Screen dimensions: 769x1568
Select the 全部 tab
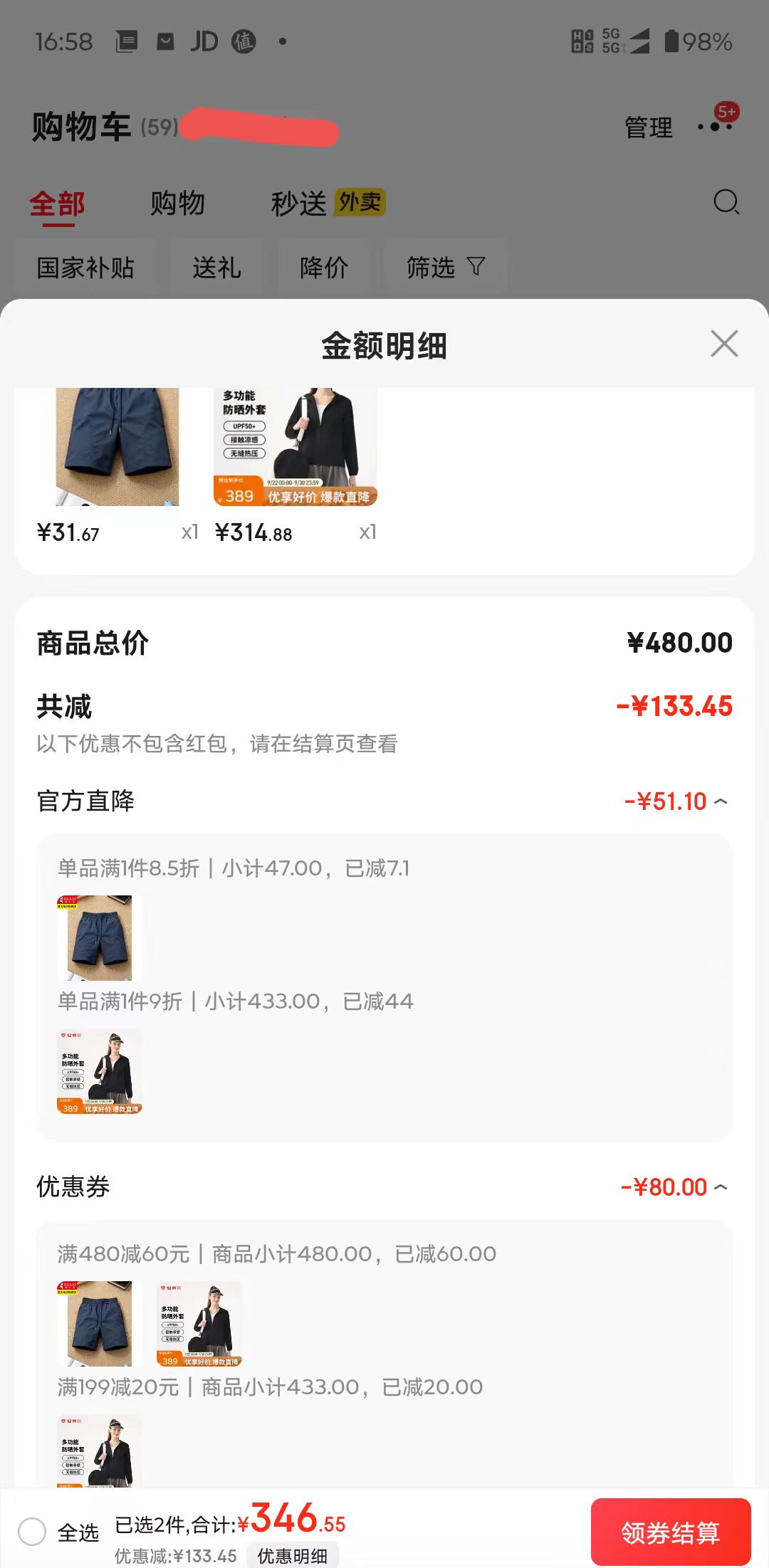pos(57,204)
